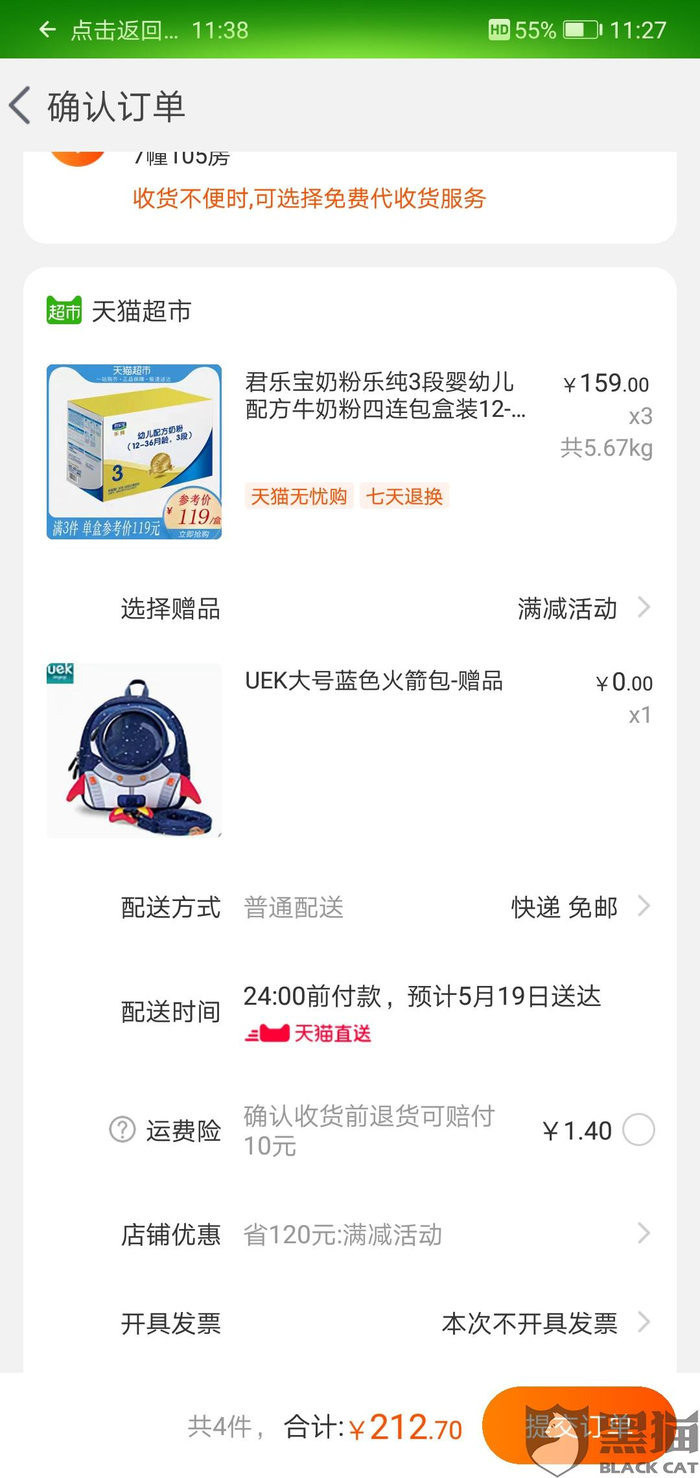Viewport: 700px width, 1478px height.
Task: Open 君乐宝奶粉 product image
Action: coord(134,452)
